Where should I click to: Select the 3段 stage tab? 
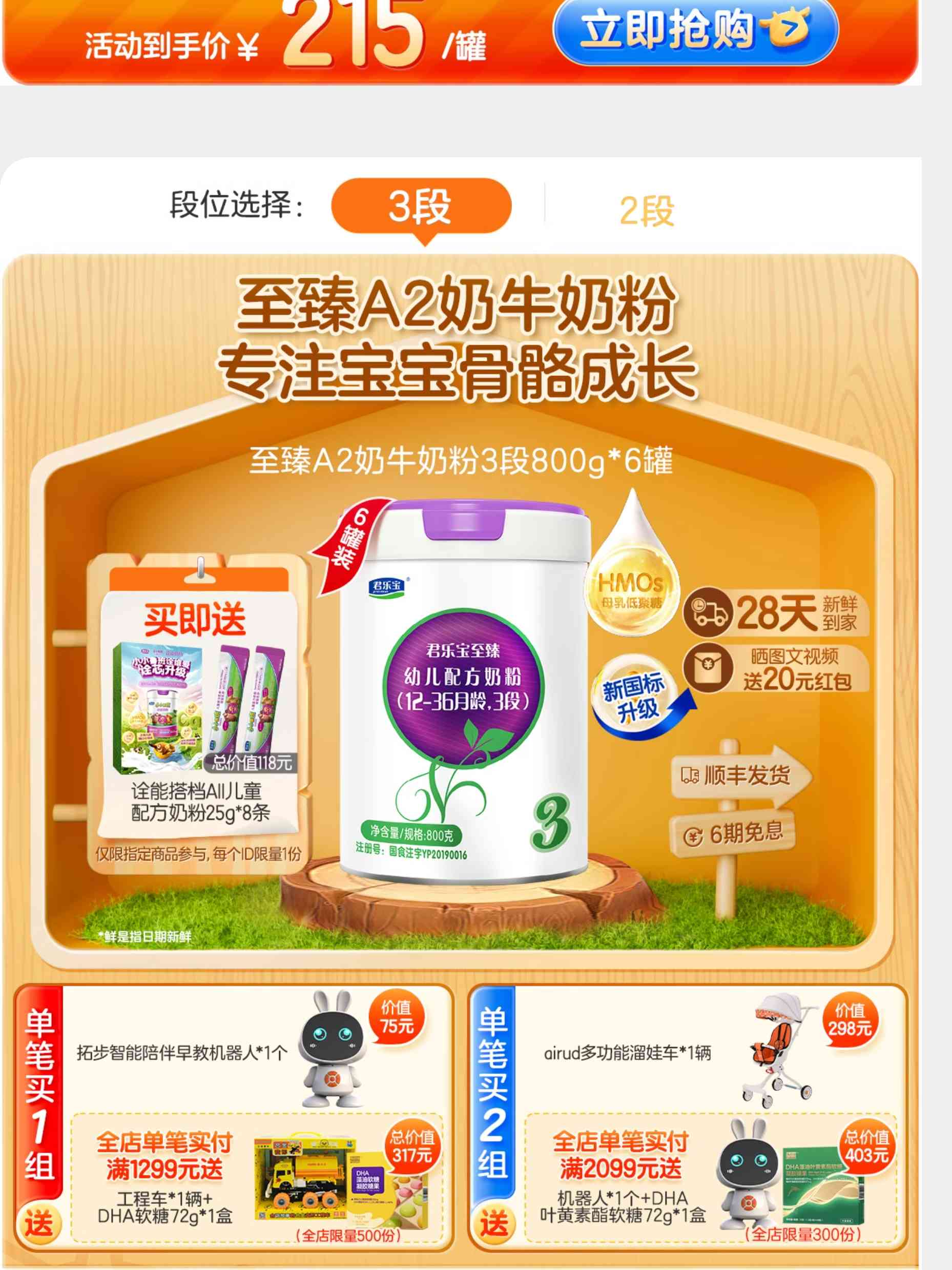pyautogui.click(x=421, y=207)
